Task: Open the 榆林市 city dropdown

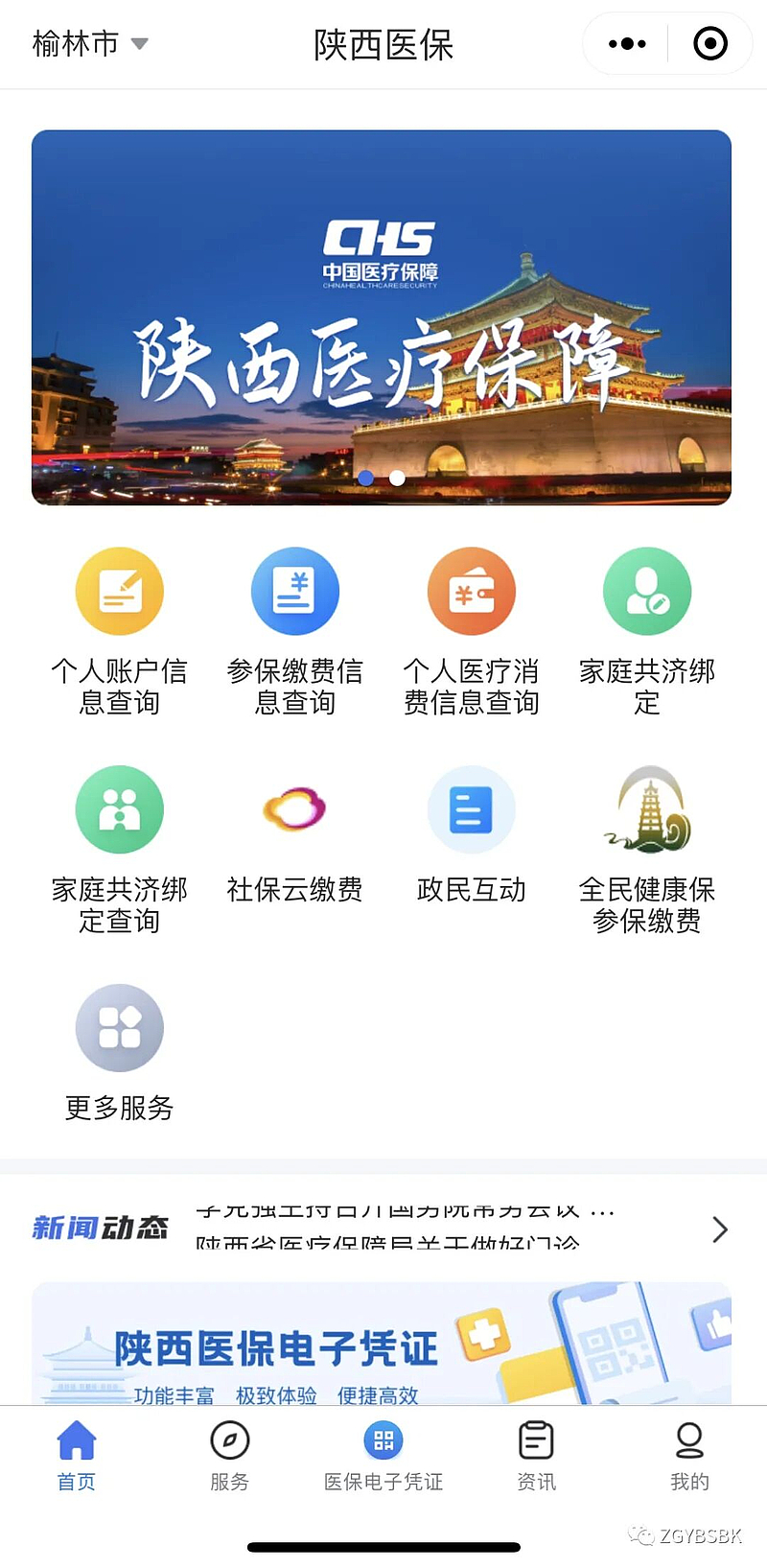Action: pyautogui.click(x=90, y=44)
